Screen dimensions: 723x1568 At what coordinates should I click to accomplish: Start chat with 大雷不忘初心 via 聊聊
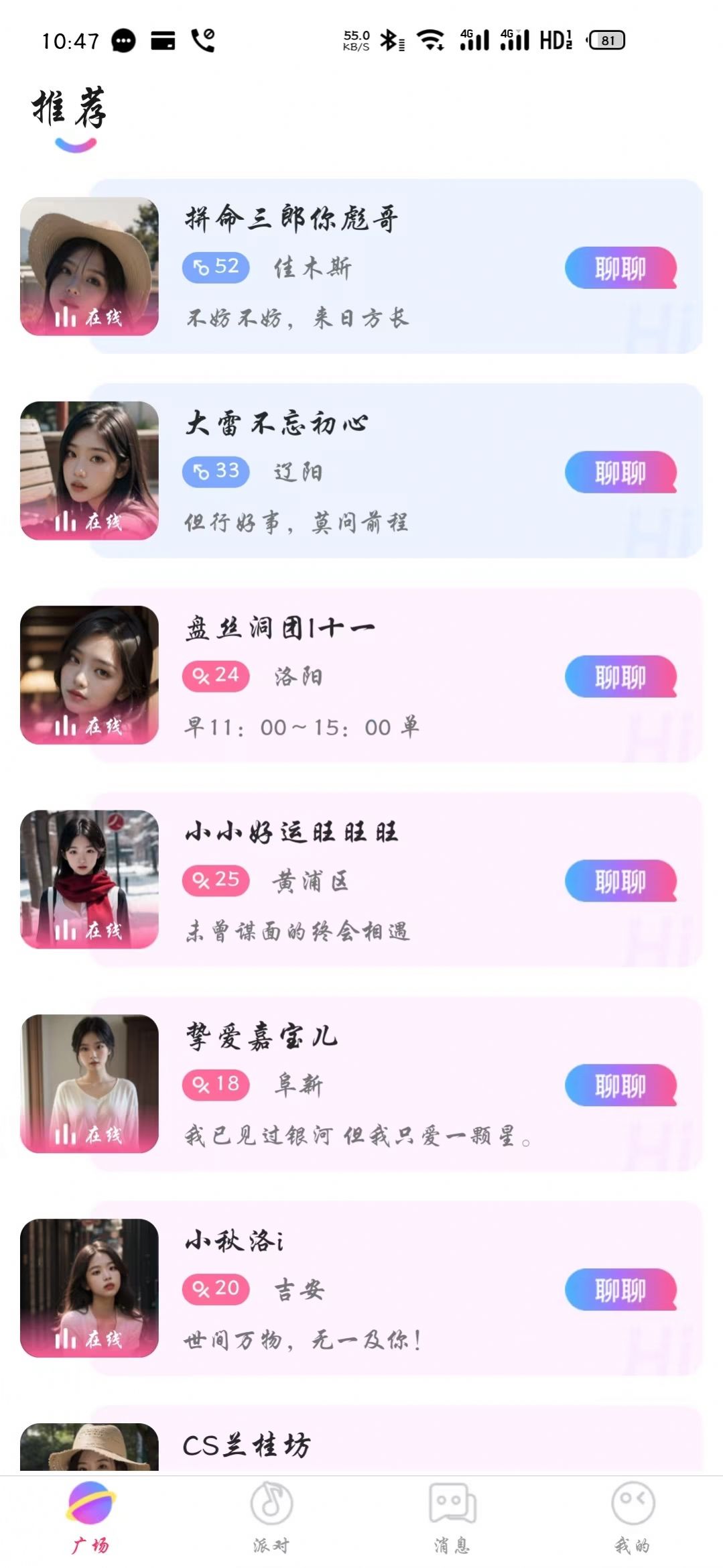620,473
